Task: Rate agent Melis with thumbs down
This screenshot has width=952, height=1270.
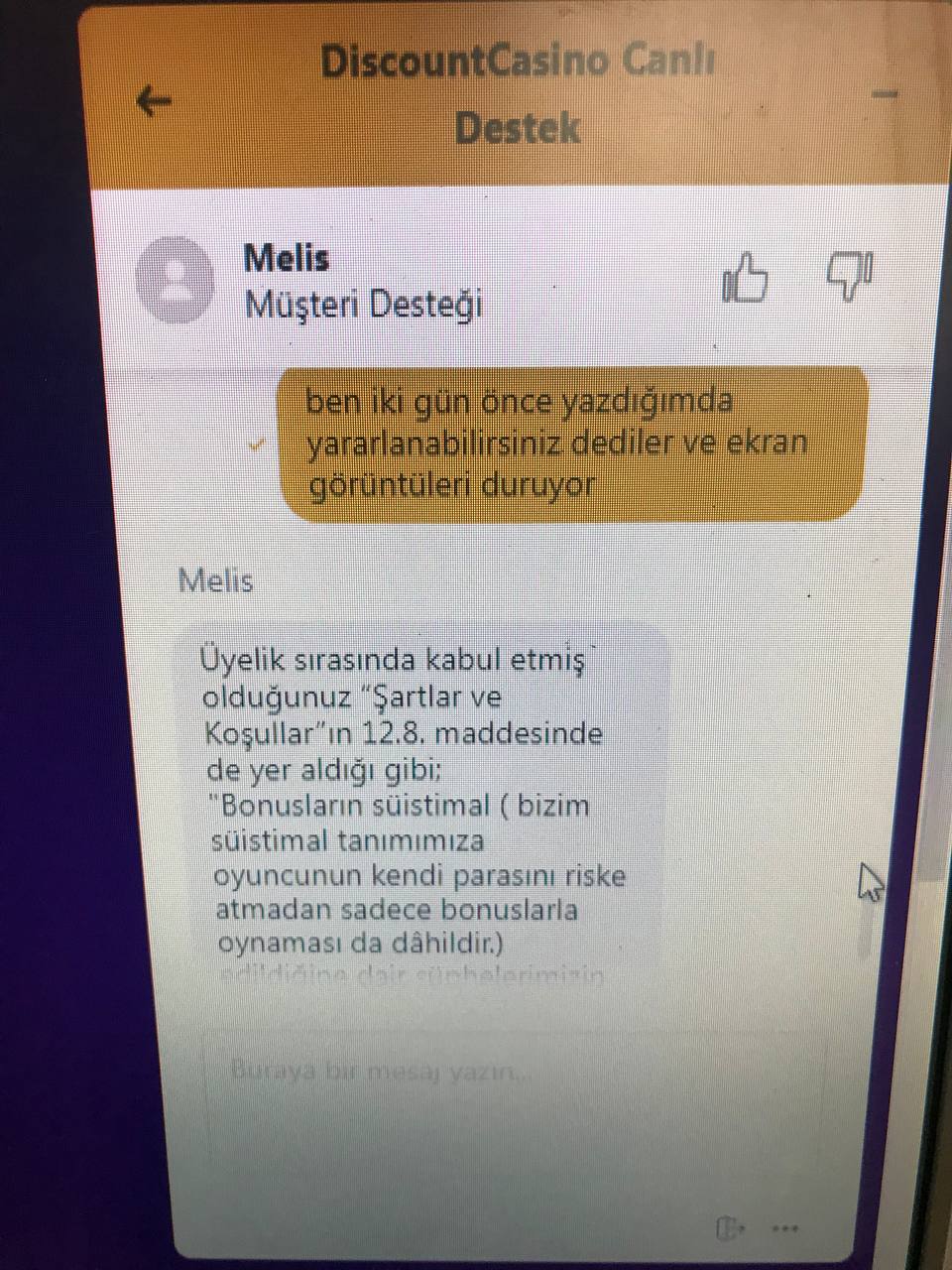Action: [x=850, y=275]
